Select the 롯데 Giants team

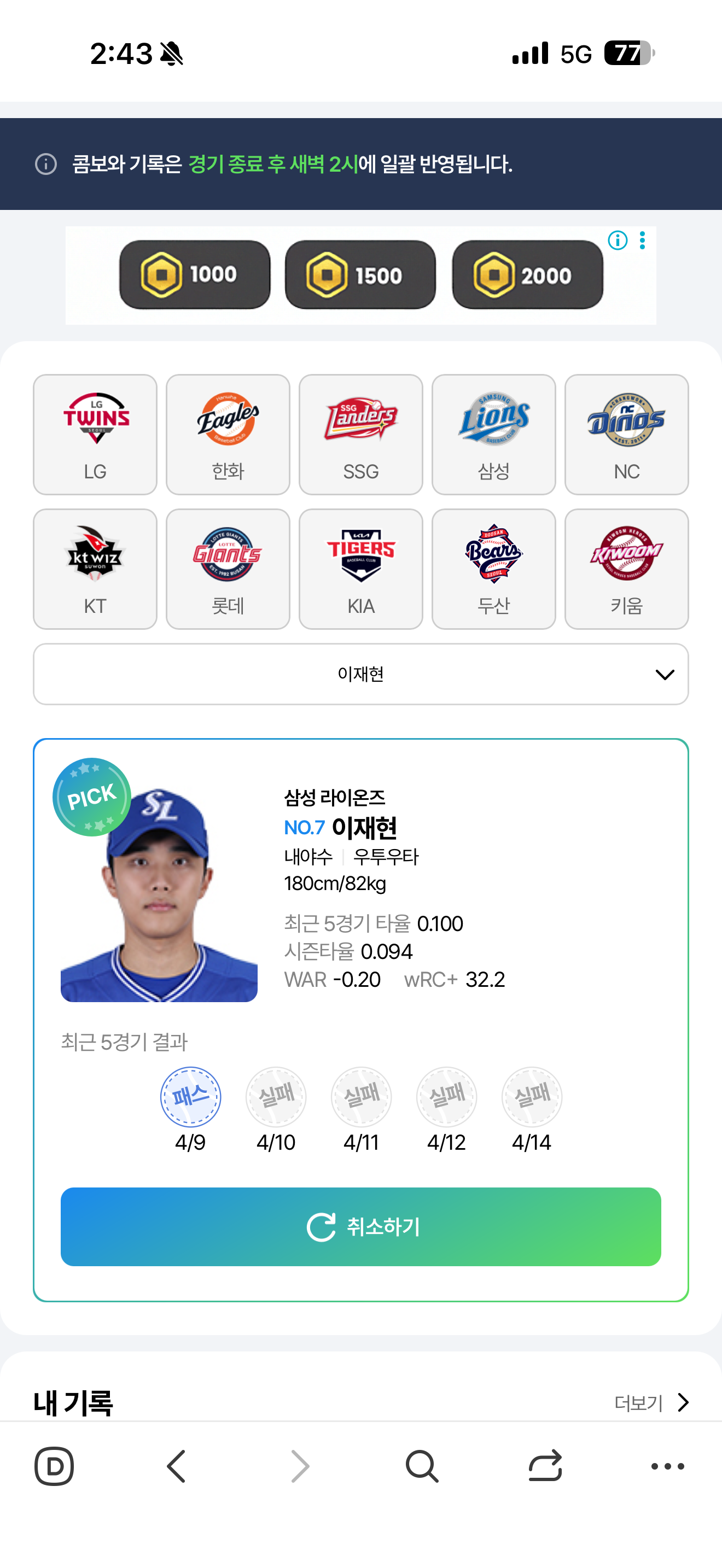[228, 569]
